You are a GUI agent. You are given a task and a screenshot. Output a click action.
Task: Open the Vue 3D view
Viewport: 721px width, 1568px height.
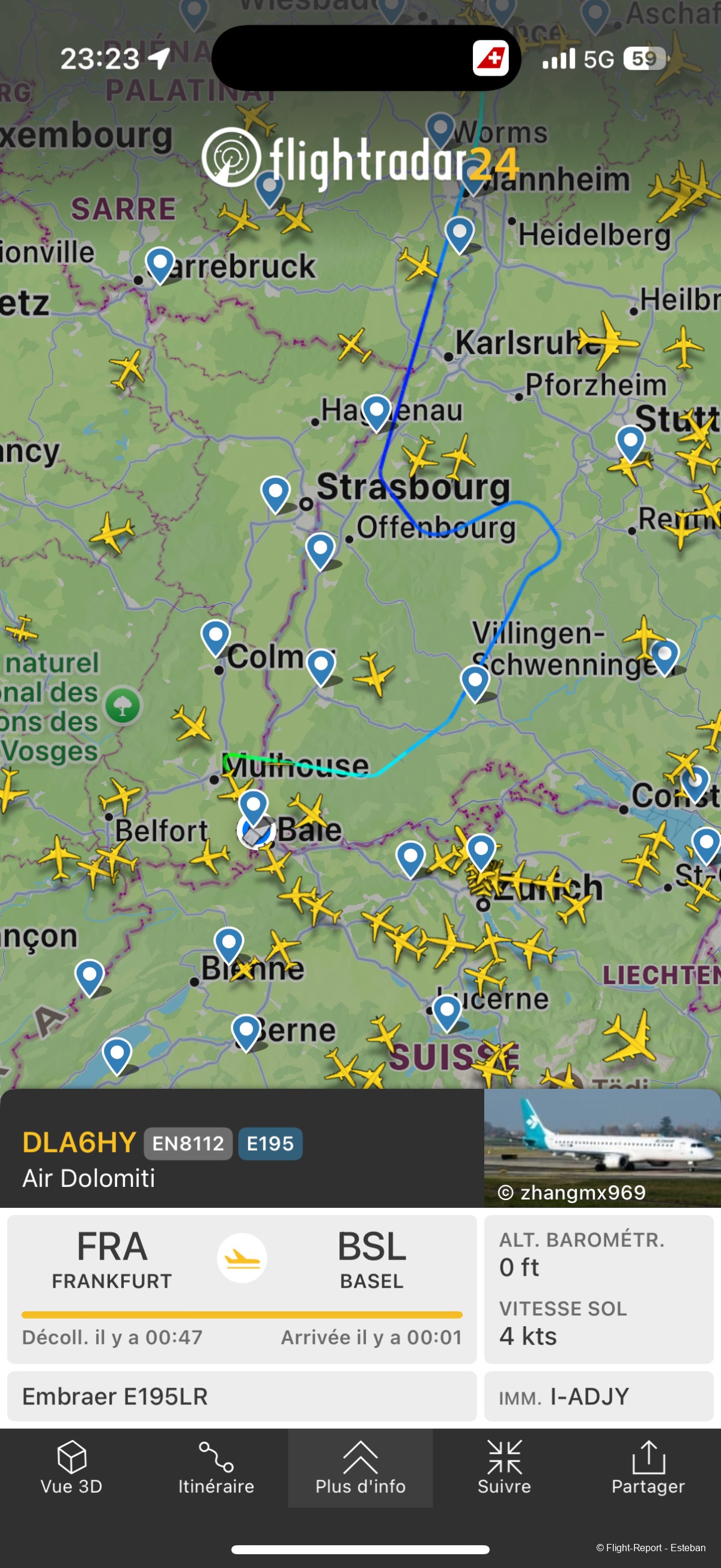[71, 1468]
